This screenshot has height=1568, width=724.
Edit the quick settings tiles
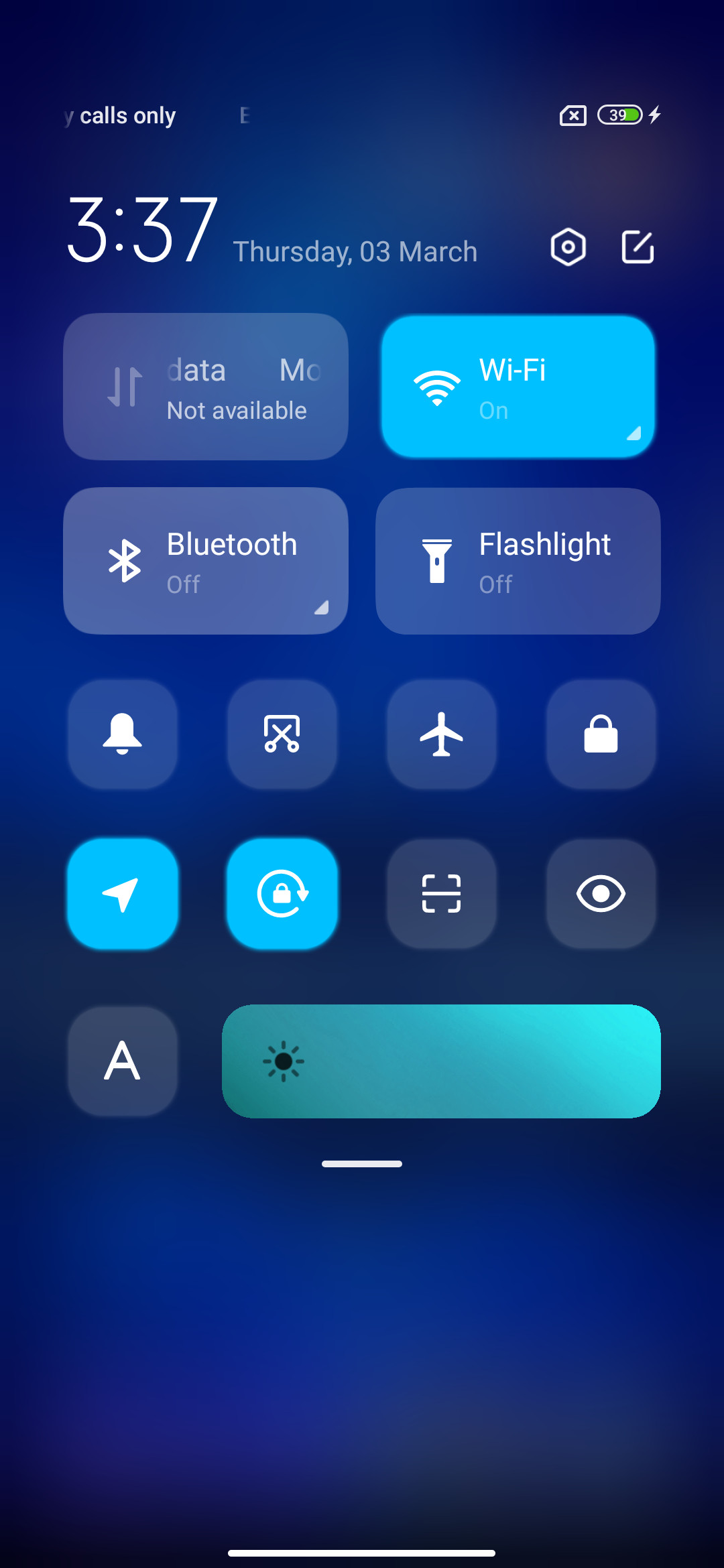pos(638,247)
